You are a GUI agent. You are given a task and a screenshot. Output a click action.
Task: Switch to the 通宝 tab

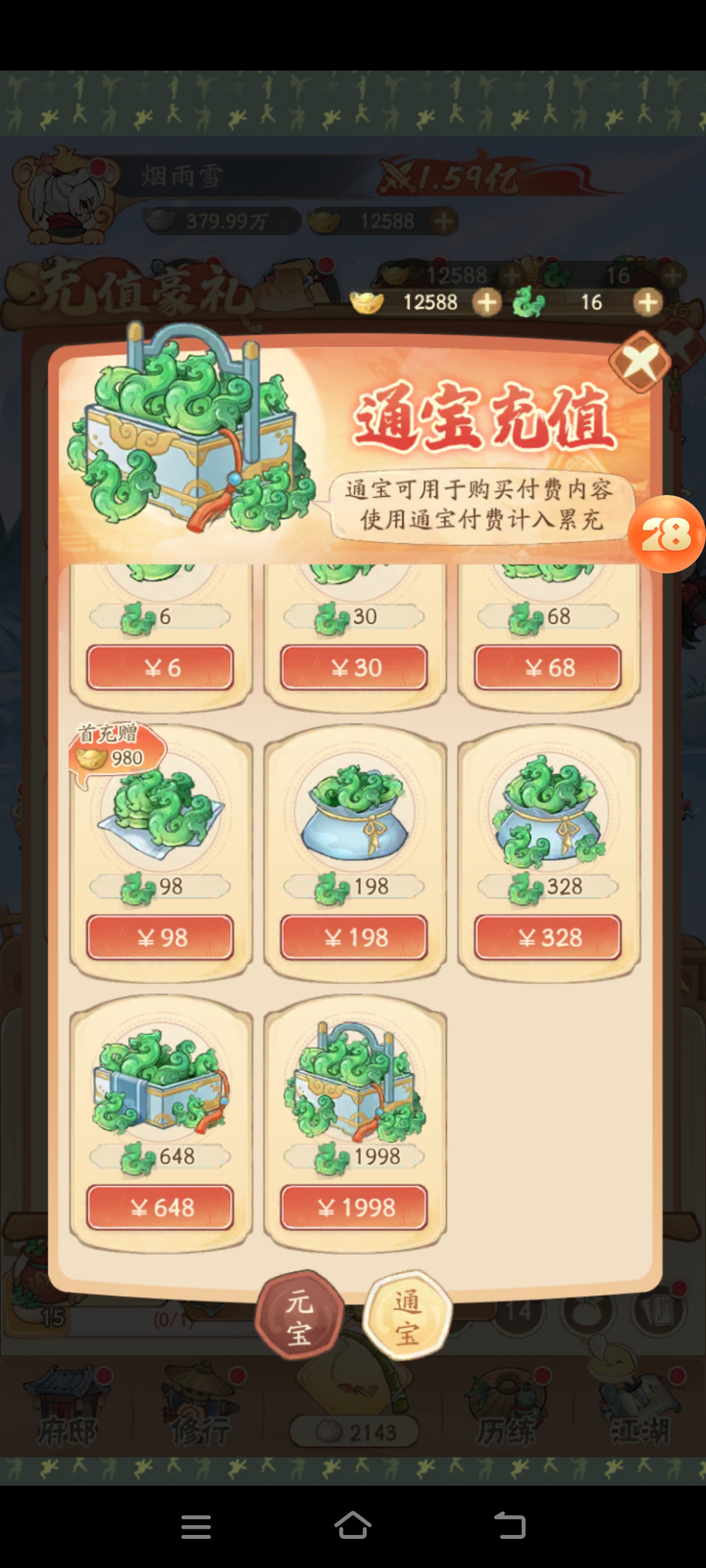tap(407, 1317)
